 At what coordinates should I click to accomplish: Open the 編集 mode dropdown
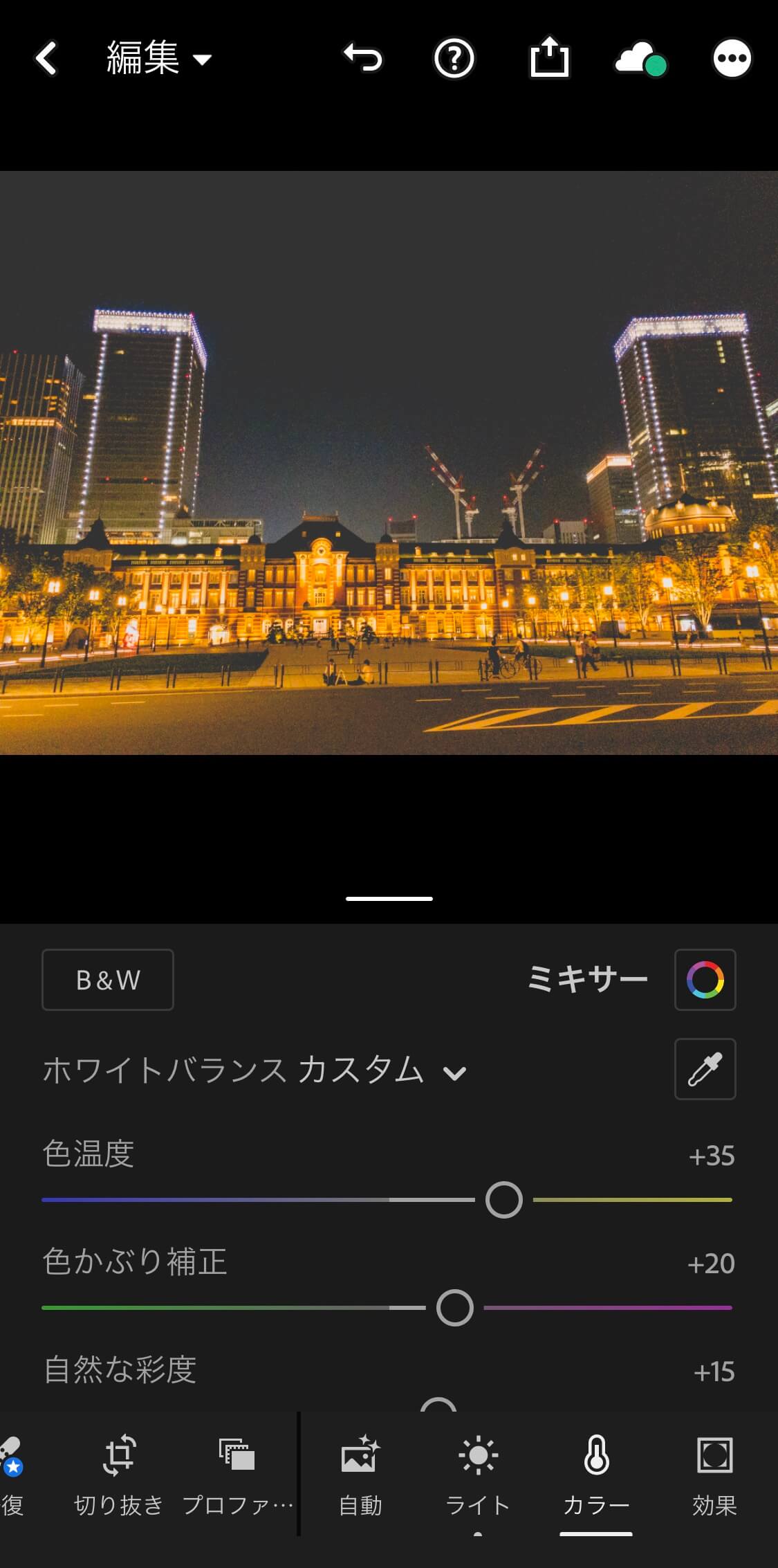tap(159, 58)
